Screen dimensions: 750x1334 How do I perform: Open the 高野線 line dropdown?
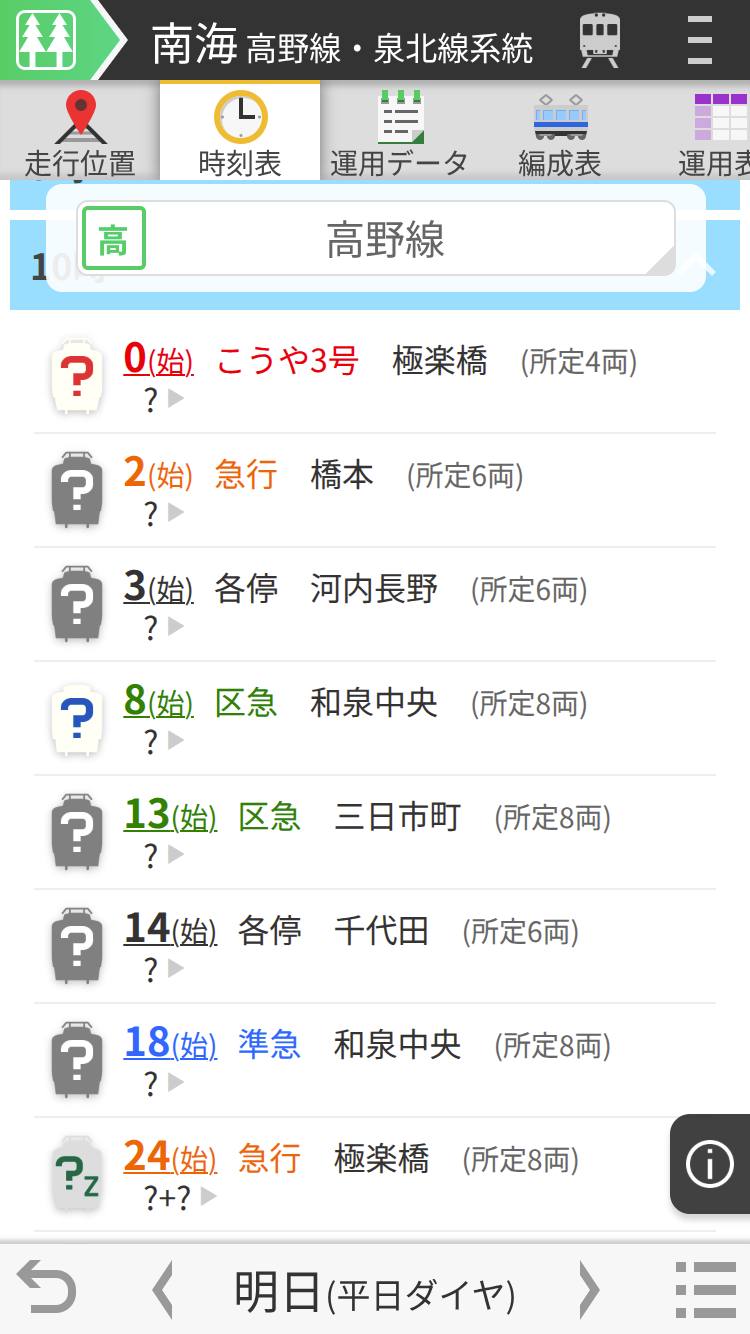(376, 240)
